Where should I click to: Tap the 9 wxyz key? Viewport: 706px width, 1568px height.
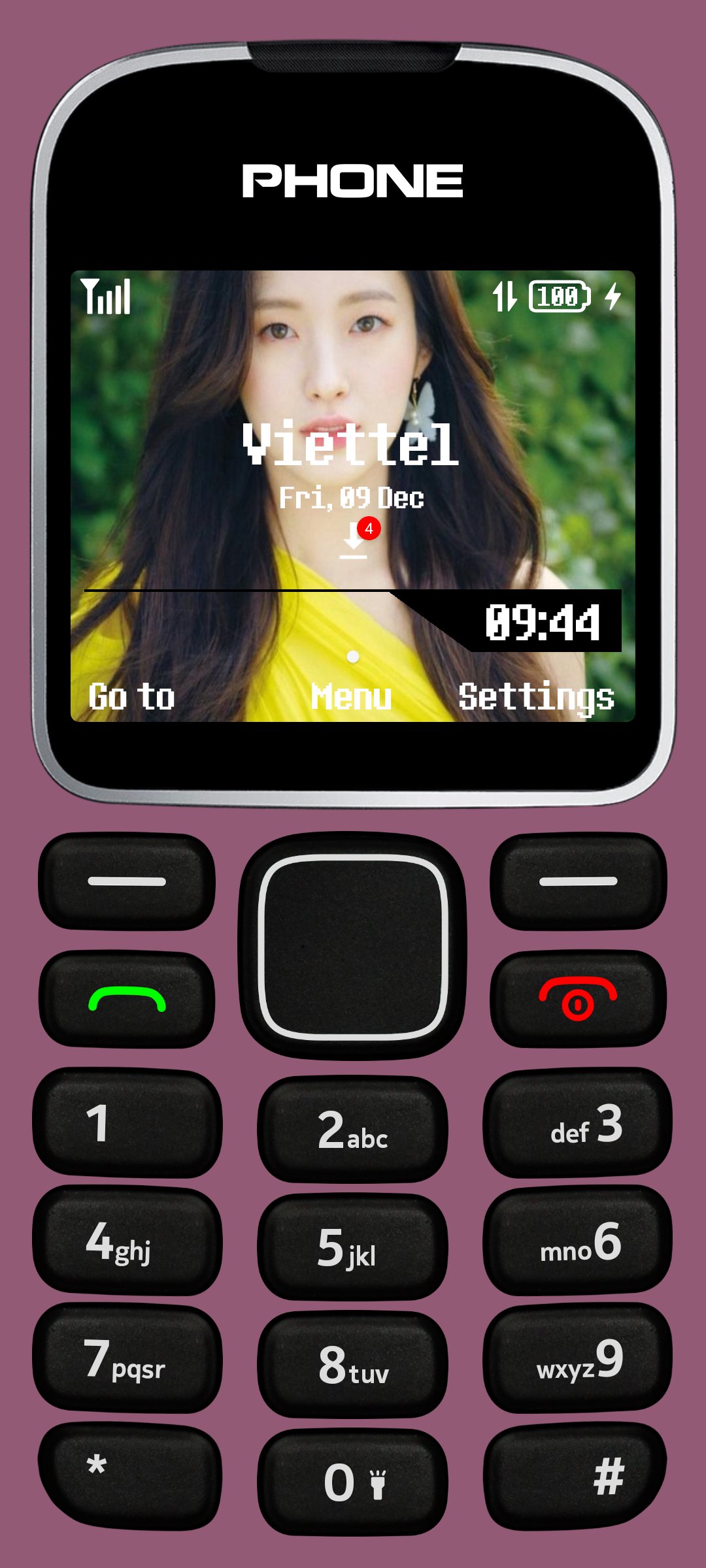pos(578,1359)
